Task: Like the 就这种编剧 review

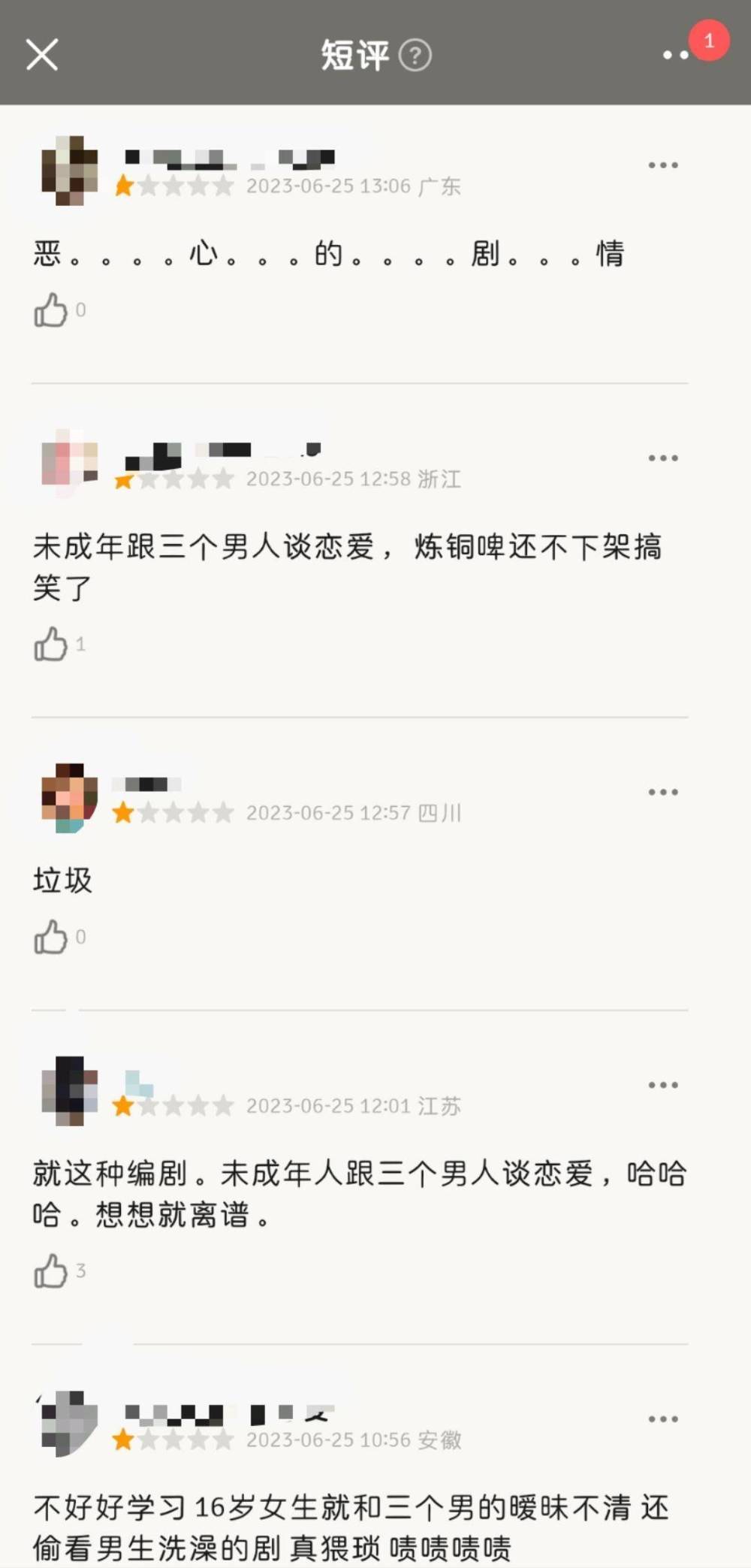Action: click(51, 1270)
